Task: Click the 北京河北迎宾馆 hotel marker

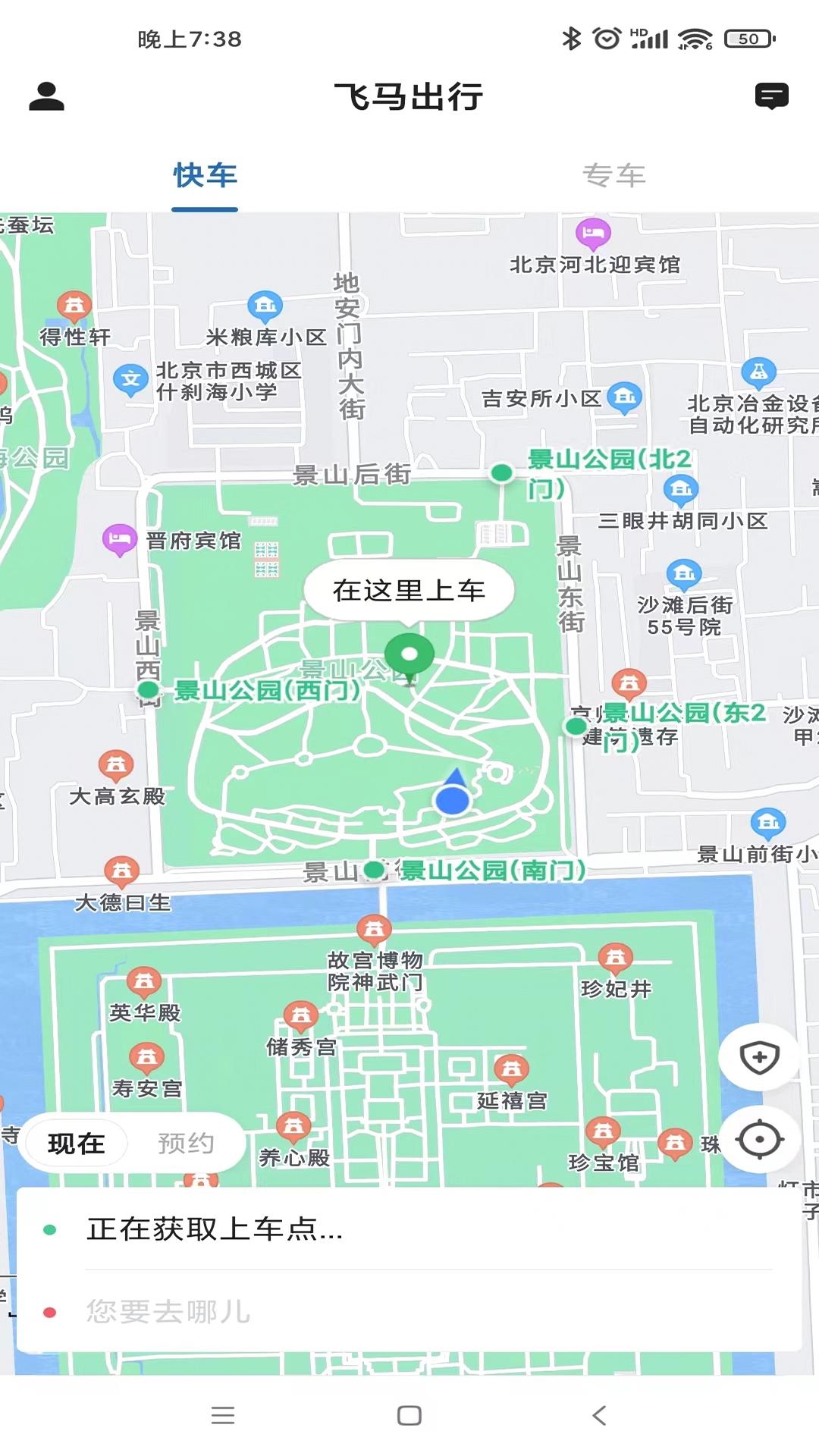Action: (x=593, y=231)
